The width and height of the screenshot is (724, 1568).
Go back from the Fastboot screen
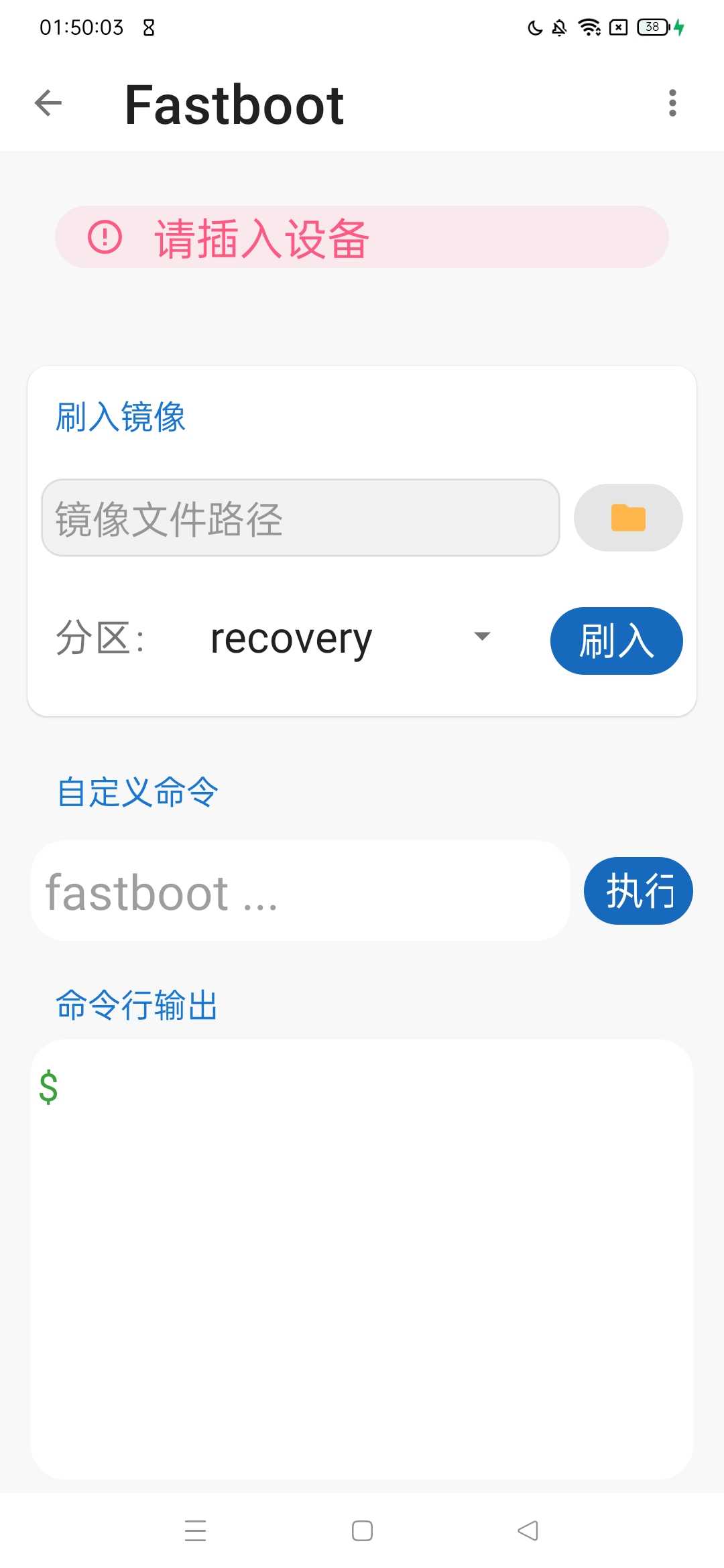[48, 103]
